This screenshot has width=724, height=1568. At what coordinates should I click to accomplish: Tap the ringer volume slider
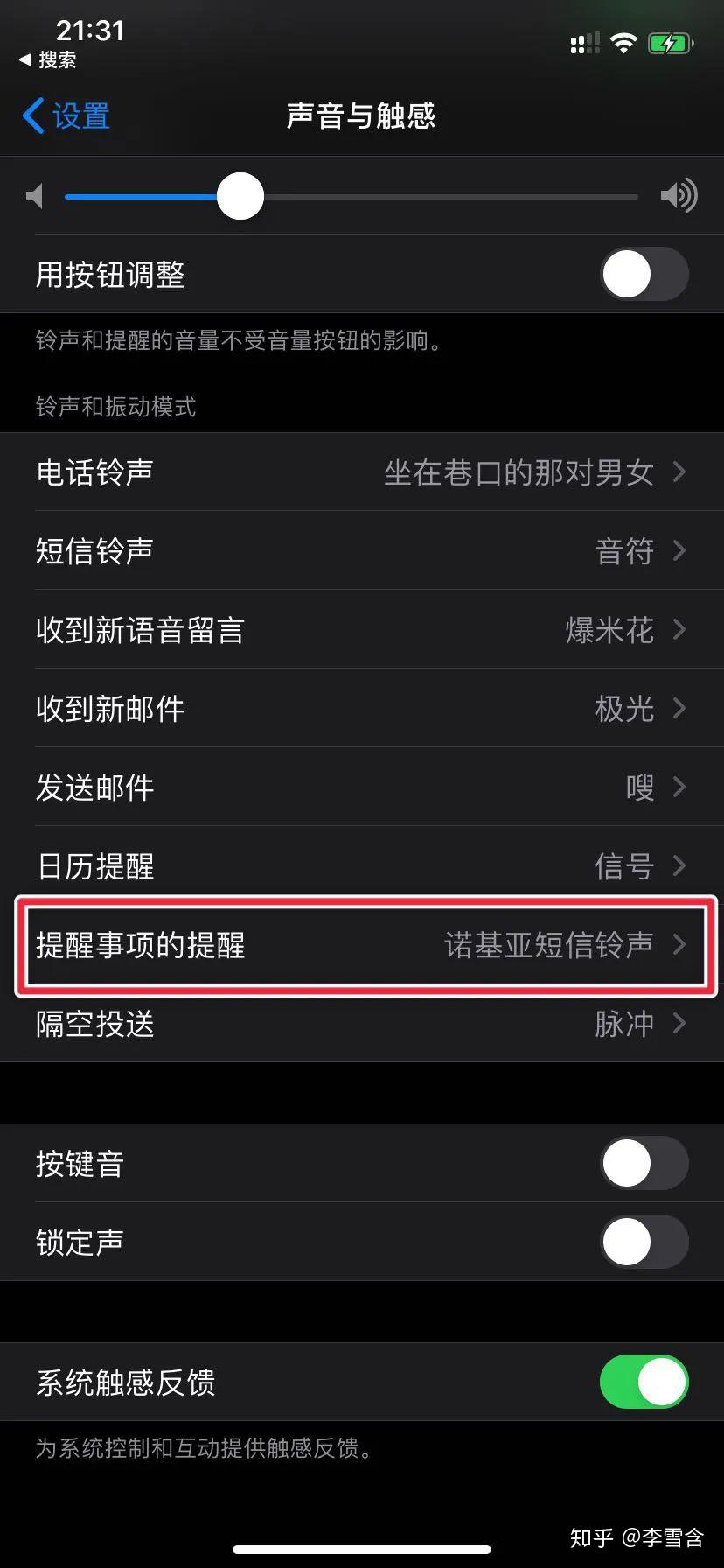350,196
